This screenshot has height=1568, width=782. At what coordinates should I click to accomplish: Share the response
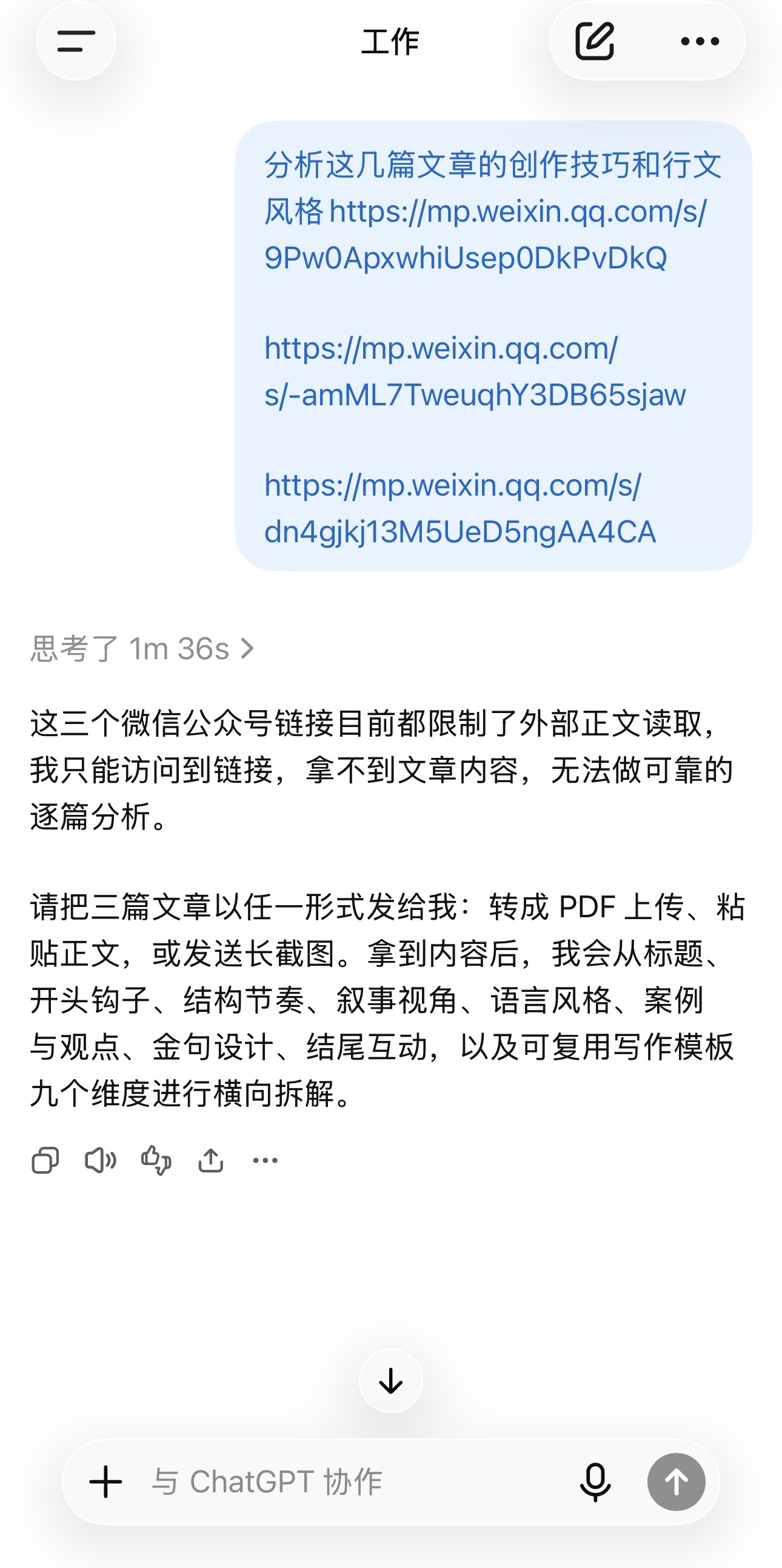[x=211, y=1160]
